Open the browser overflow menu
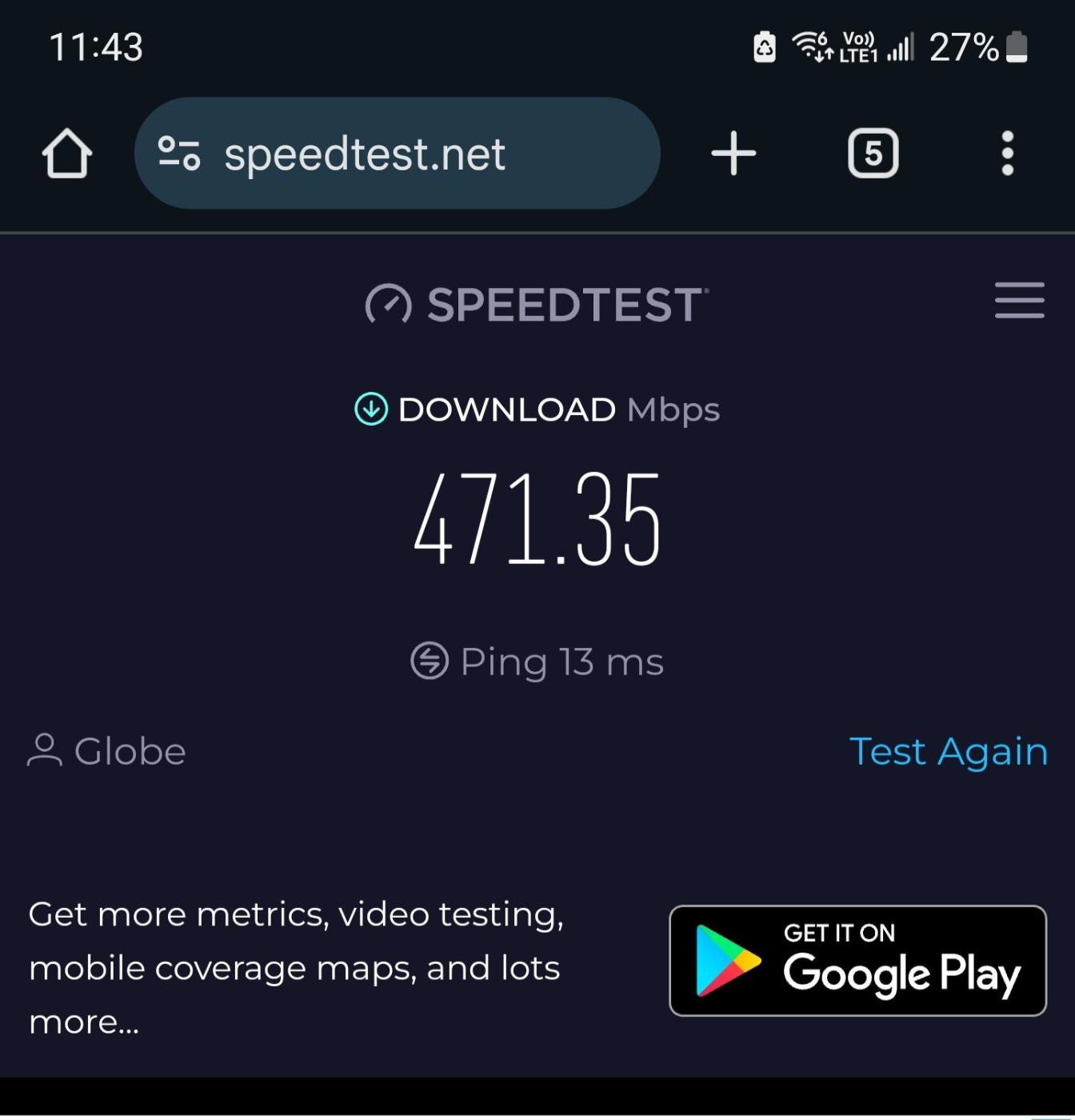 [1007, 154]
